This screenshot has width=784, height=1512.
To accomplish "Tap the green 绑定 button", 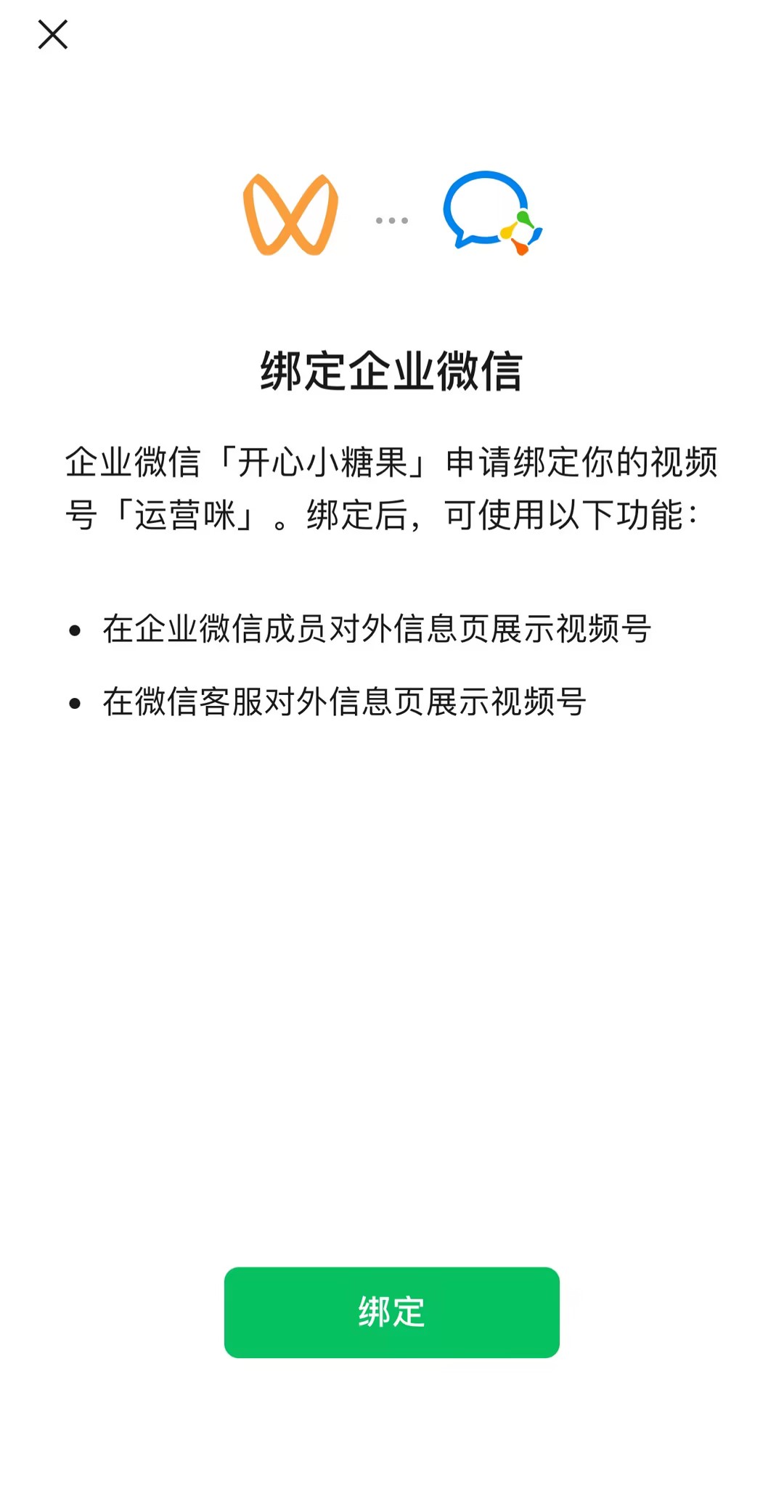I will click(391, 1312).
